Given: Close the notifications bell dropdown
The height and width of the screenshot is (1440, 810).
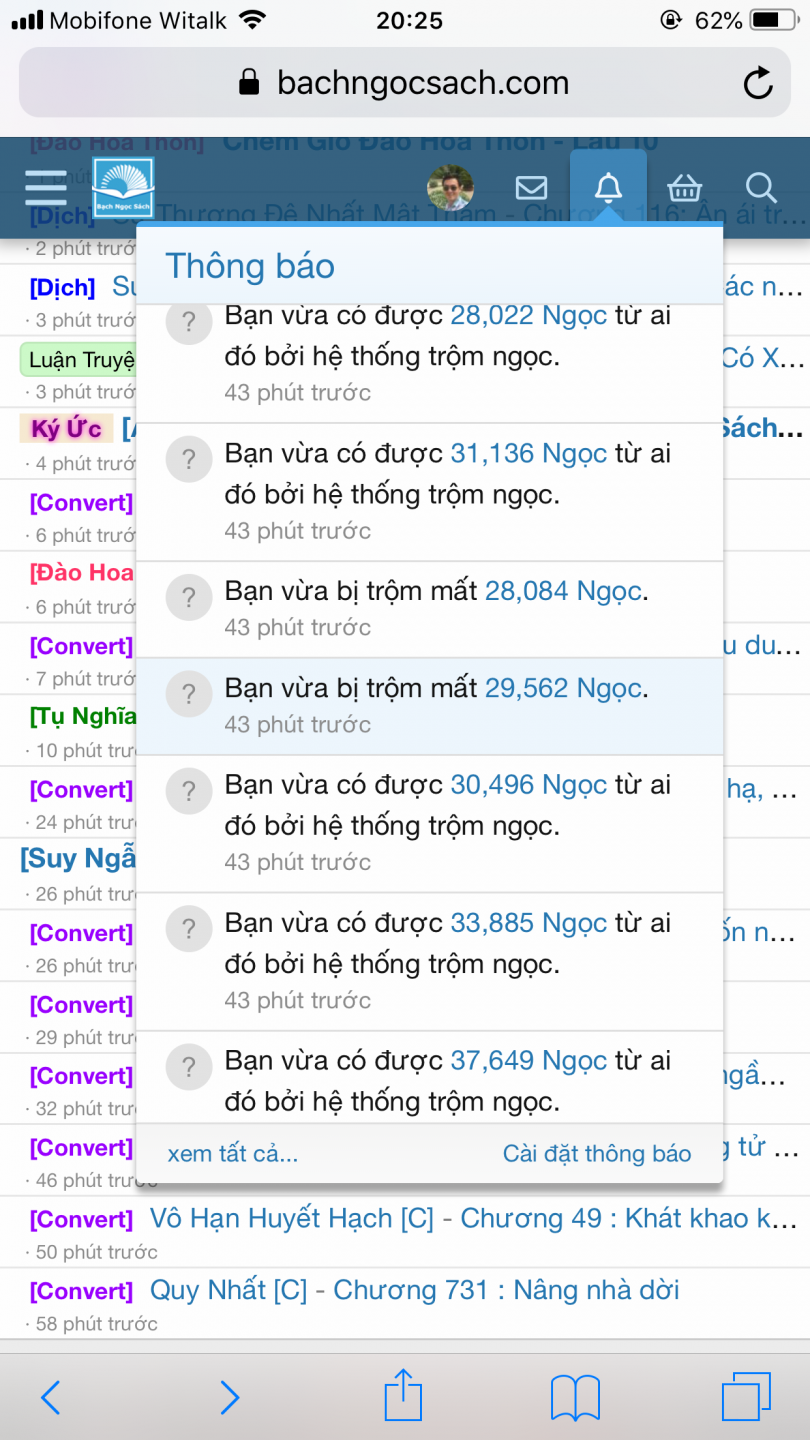Looking at the screenshot, I should pyautogui.click(x=608, y=188).
